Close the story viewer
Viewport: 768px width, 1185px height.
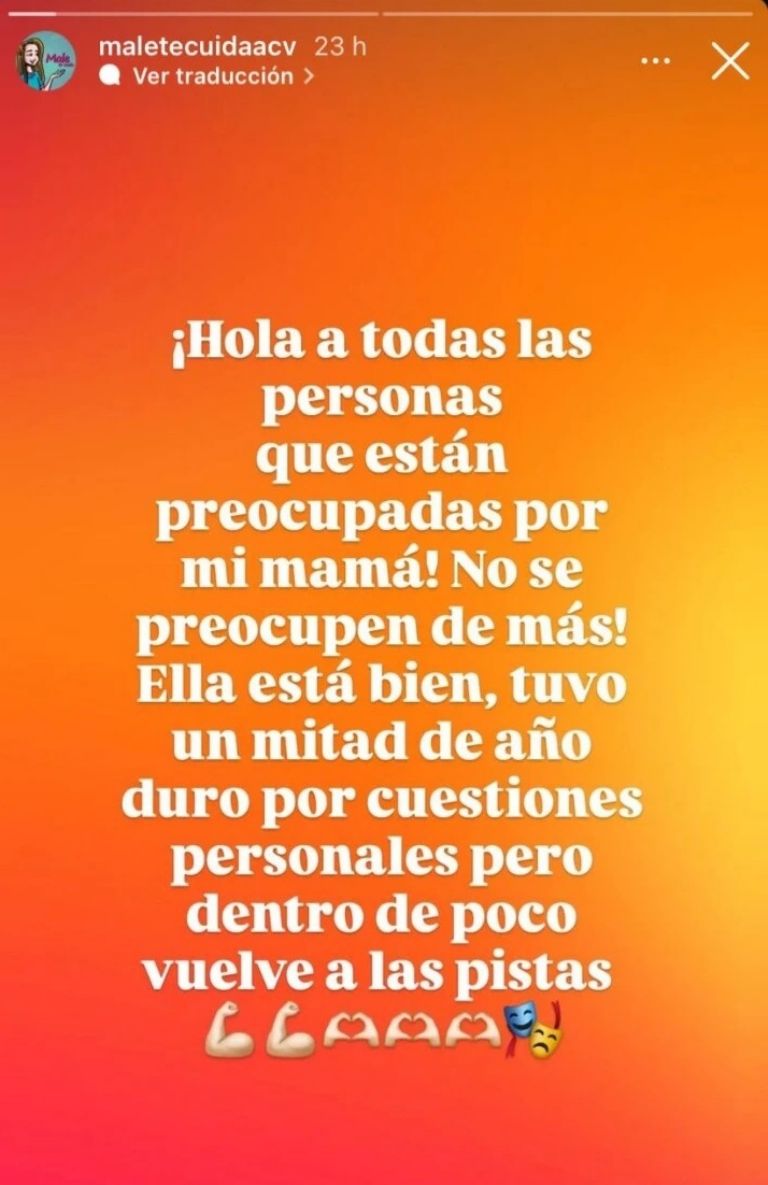pyautogui.click(x=730, y=62)
